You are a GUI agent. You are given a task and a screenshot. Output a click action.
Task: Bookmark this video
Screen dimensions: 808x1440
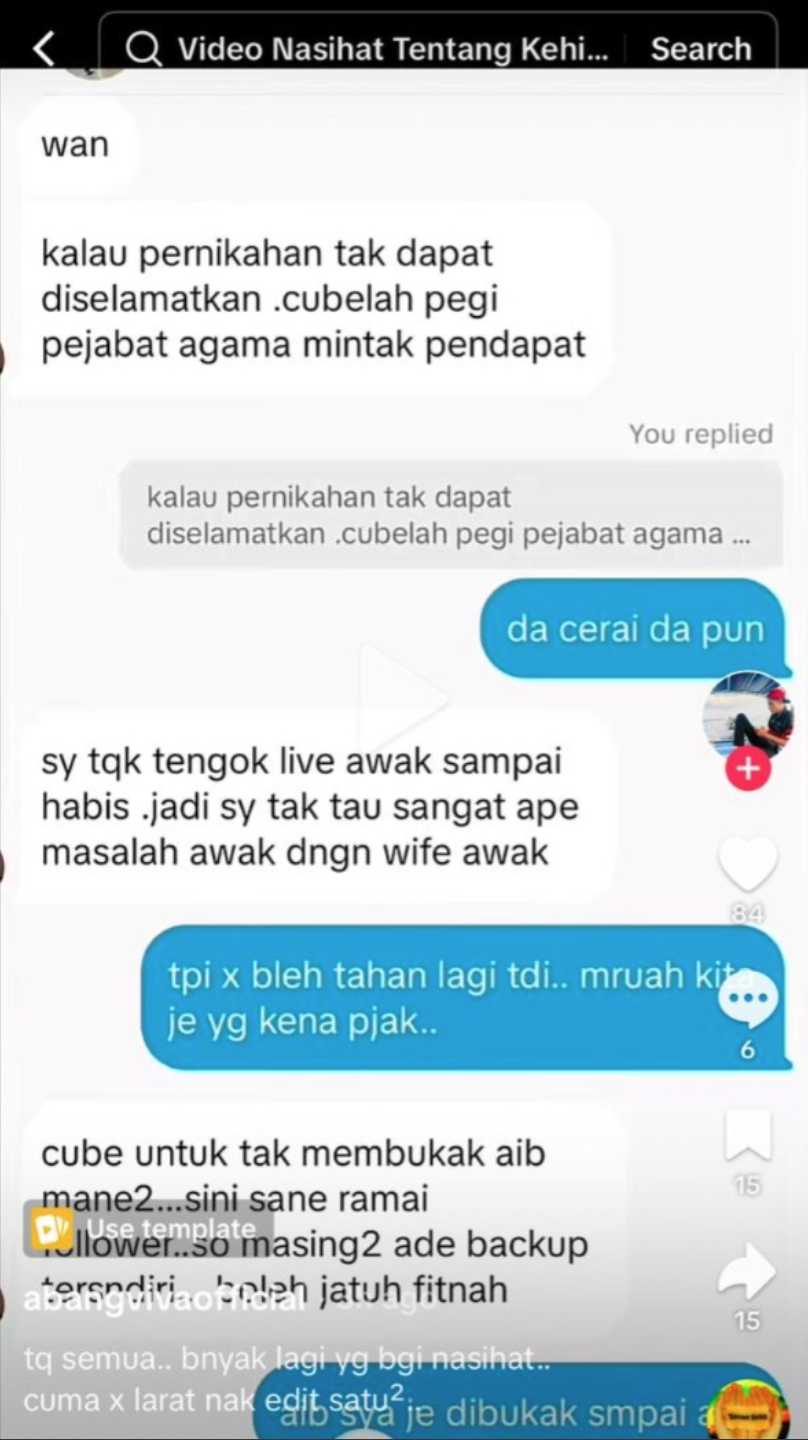[x=747, y=1138]
